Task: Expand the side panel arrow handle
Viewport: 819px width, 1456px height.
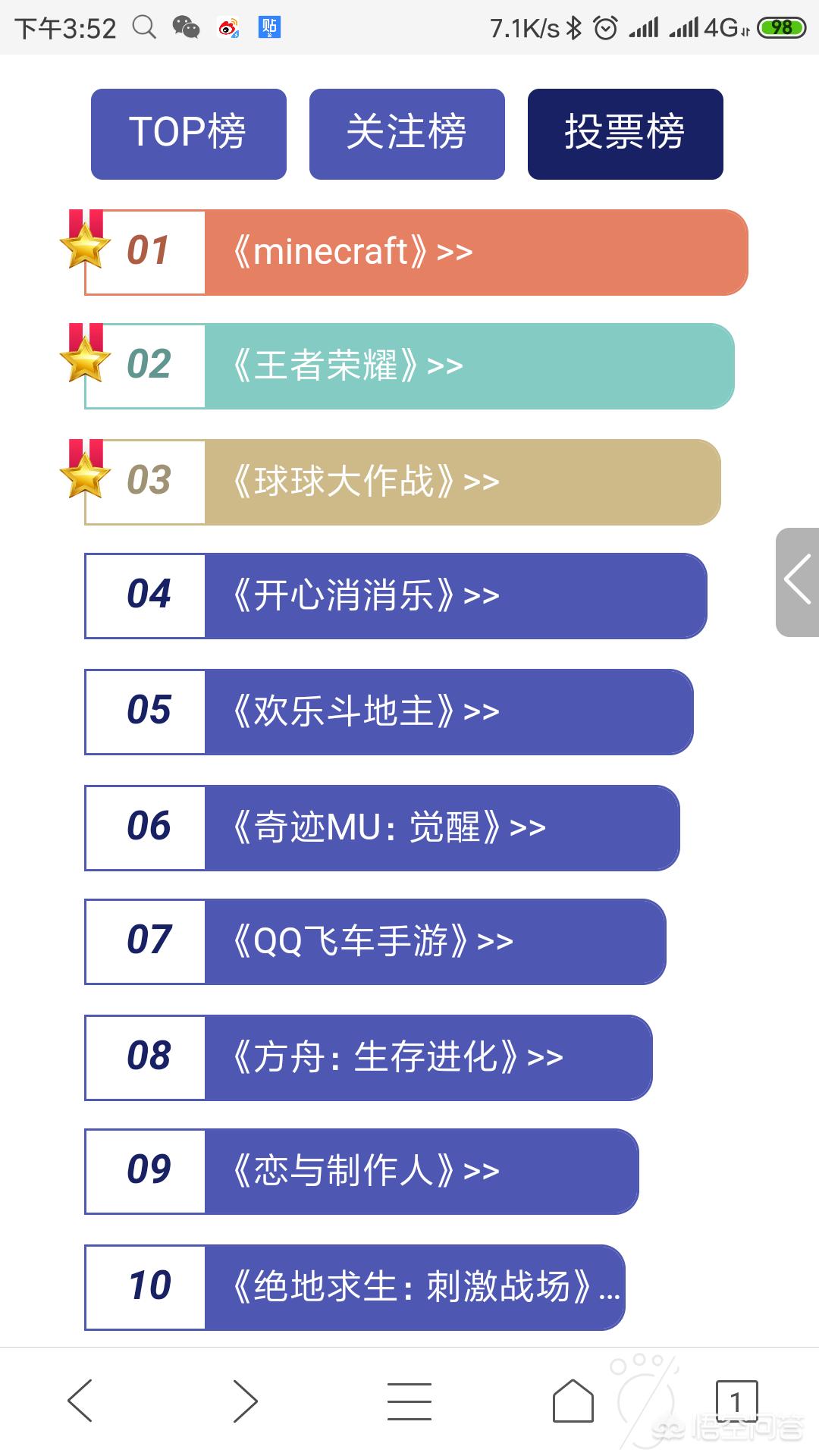Action: click(x=798, y=582)
